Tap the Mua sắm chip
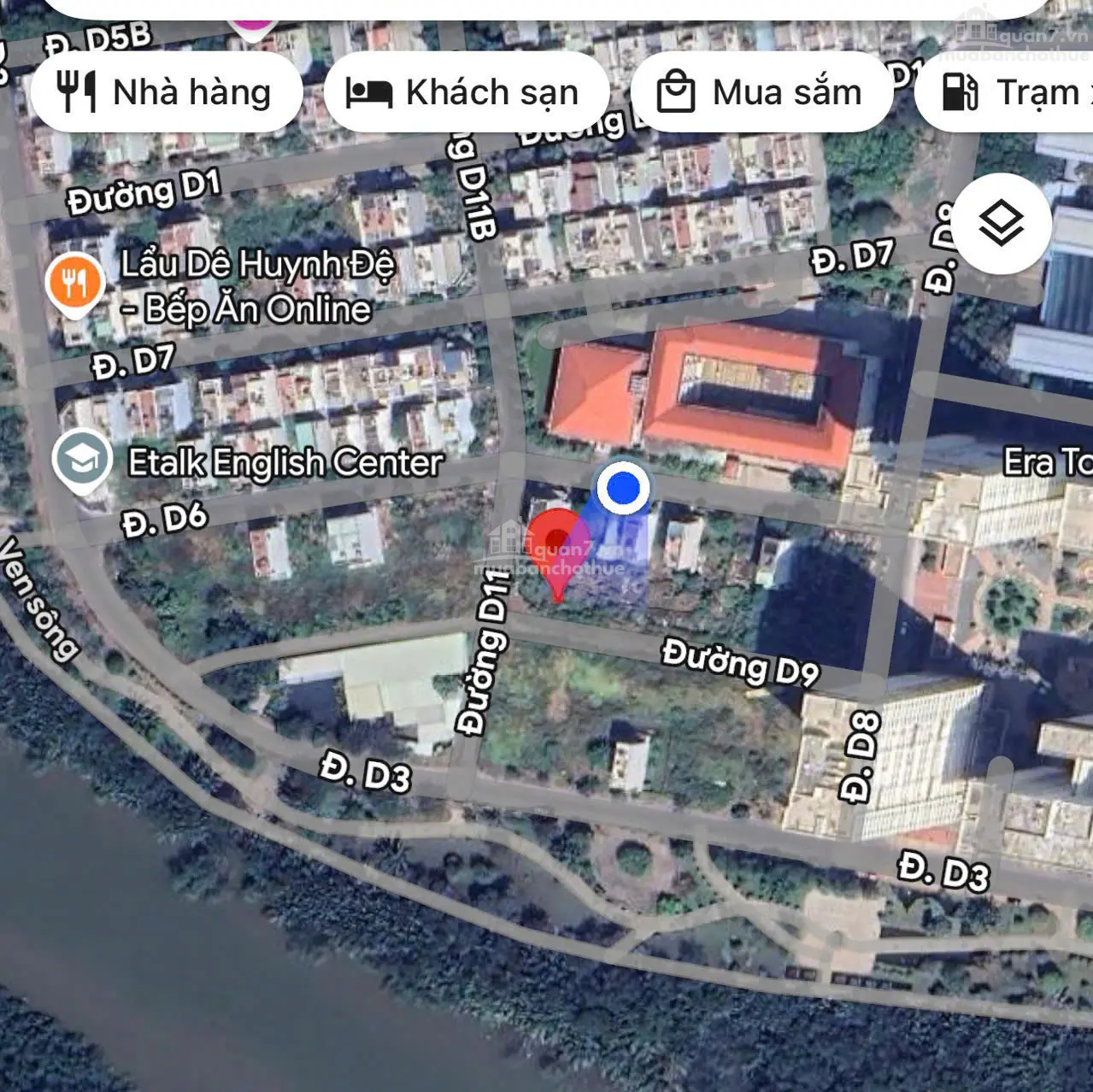 pos(761,92)
